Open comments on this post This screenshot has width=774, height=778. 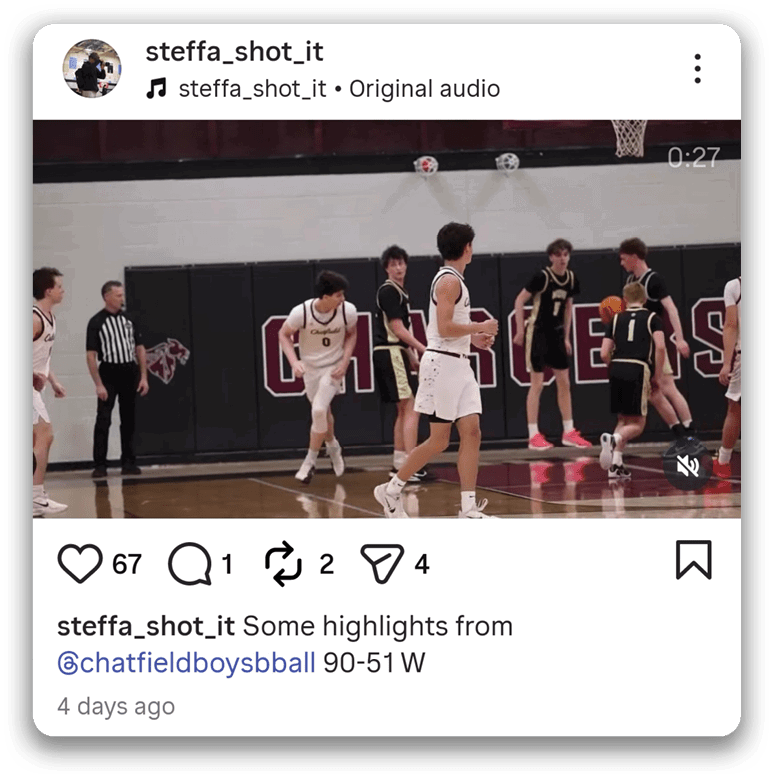188,564
